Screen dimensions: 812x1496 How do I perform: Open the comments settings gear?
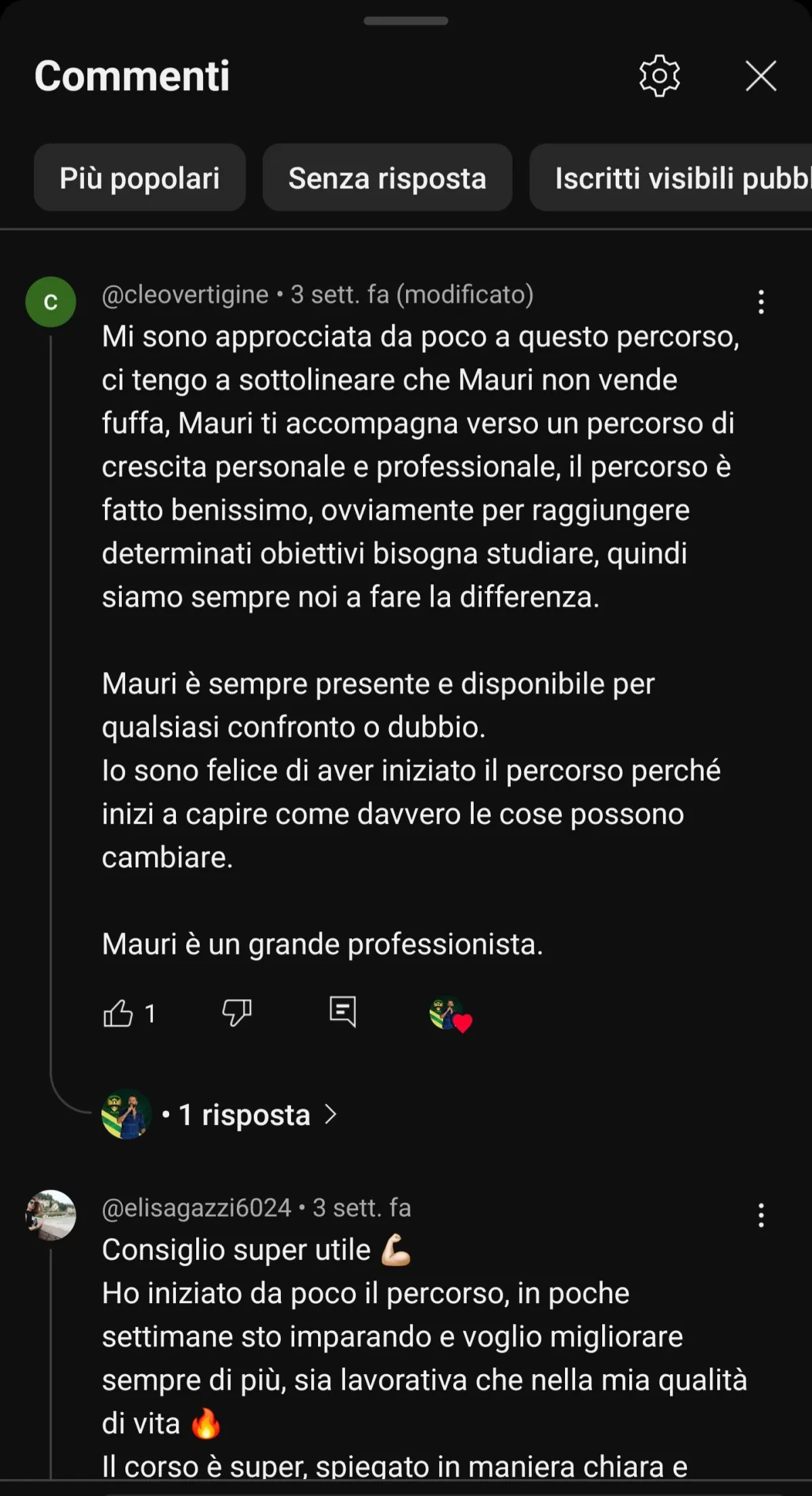tap(659, 76)
